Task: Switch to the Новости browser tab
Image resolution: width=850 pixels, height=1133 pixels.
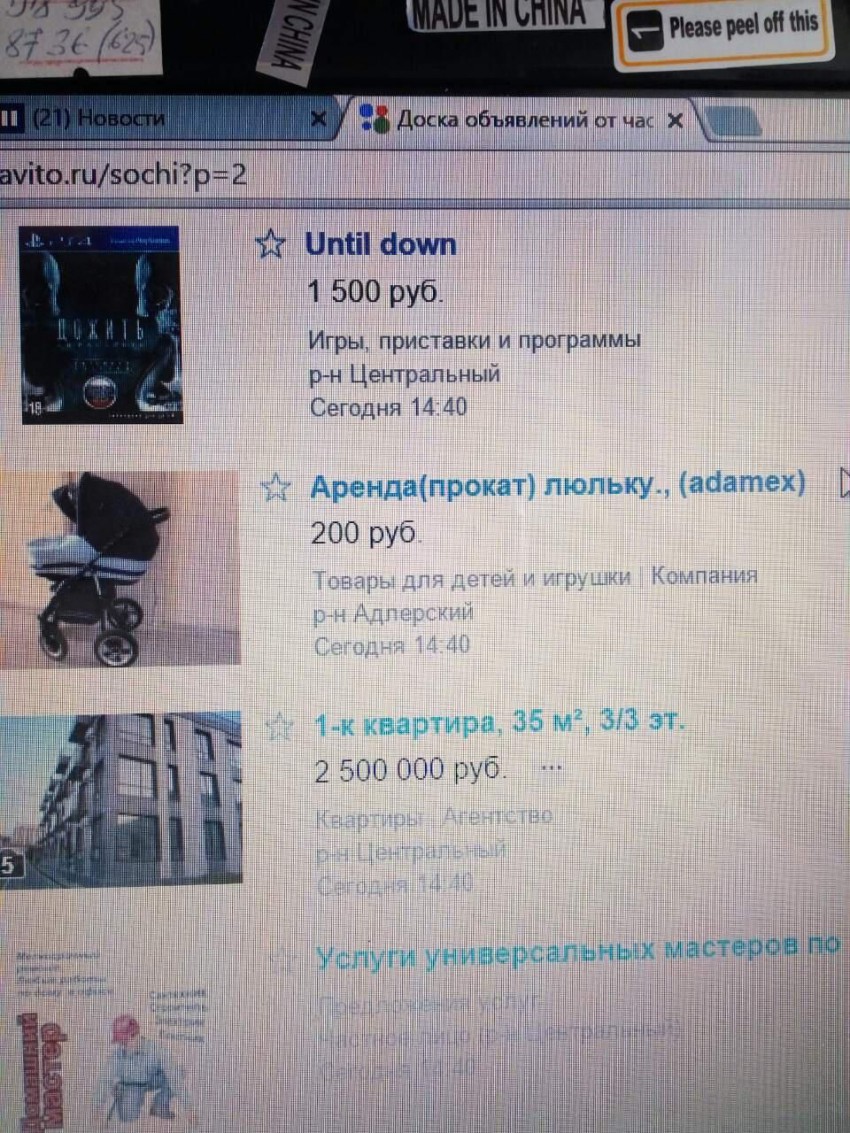Action: click(x=98, y=119)
